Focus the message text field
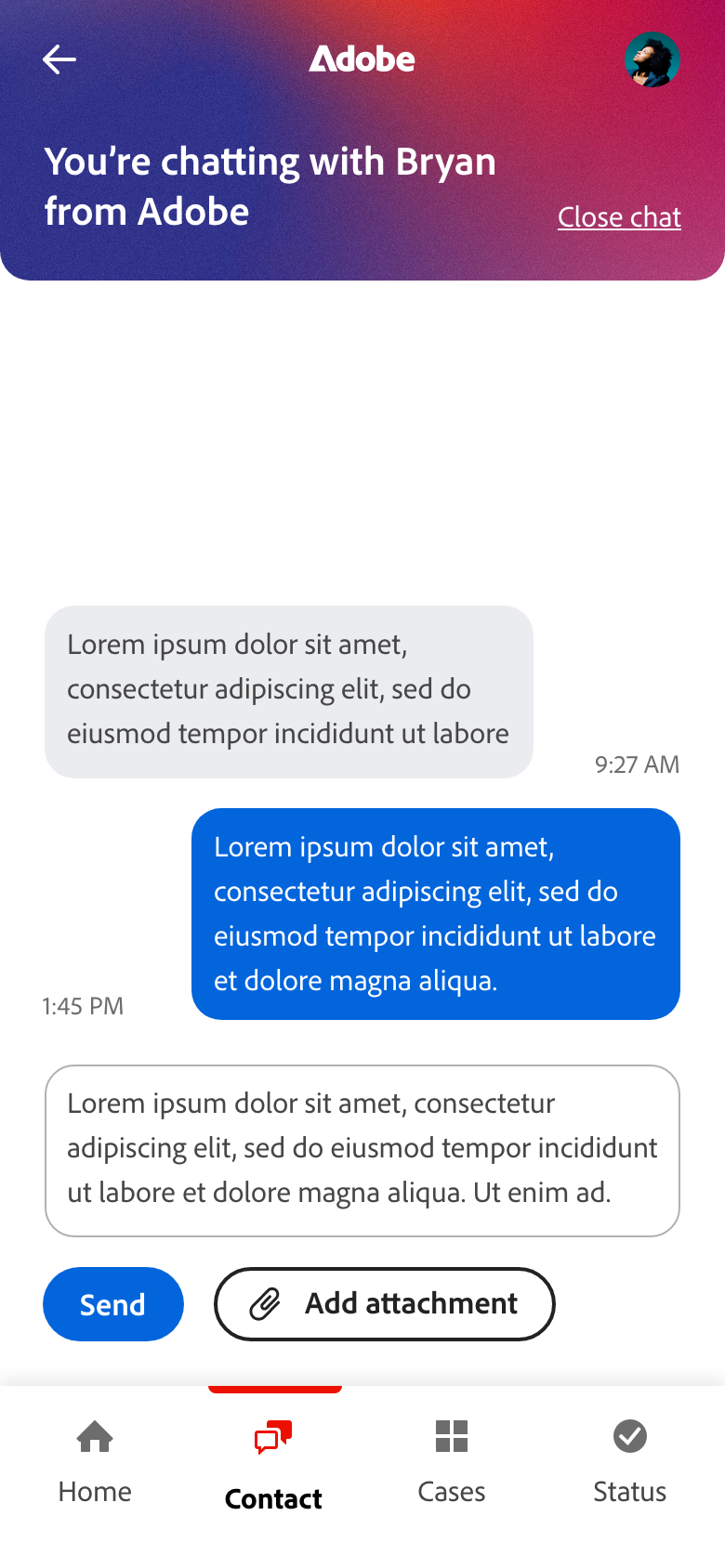This screenshot has width=725, height=1568. click(362, 1151)
